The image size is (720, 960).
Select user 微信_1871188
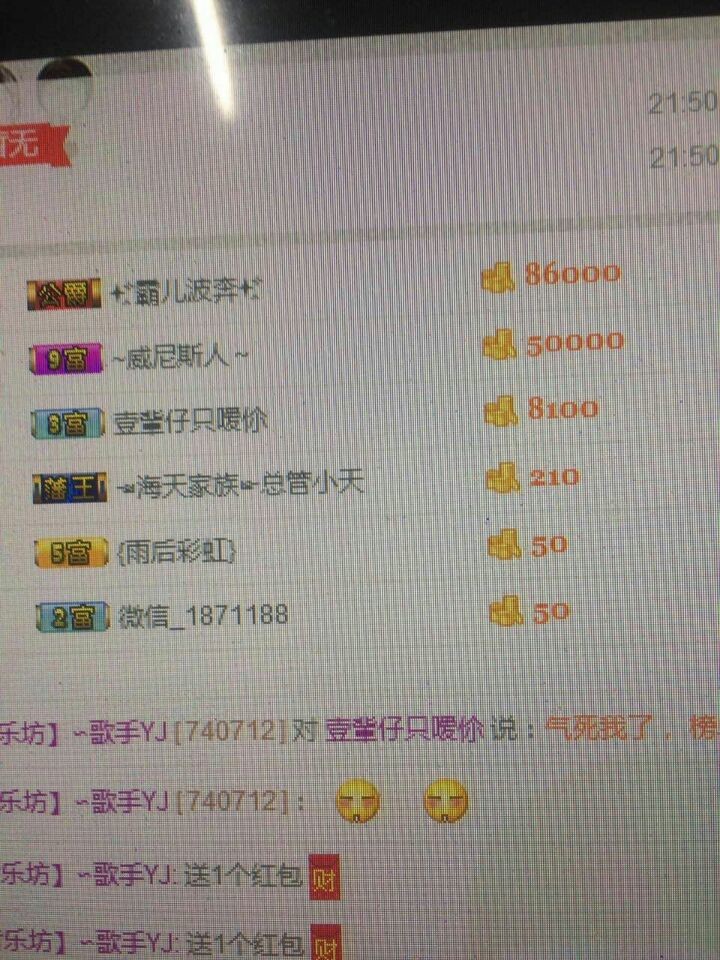(203, 615)
